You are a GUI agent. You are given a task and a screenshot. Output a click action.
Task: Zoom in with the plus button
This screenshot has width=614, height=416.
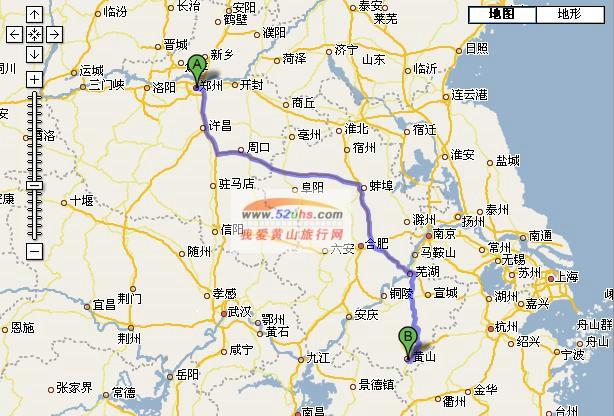click(x=35, y=79)
